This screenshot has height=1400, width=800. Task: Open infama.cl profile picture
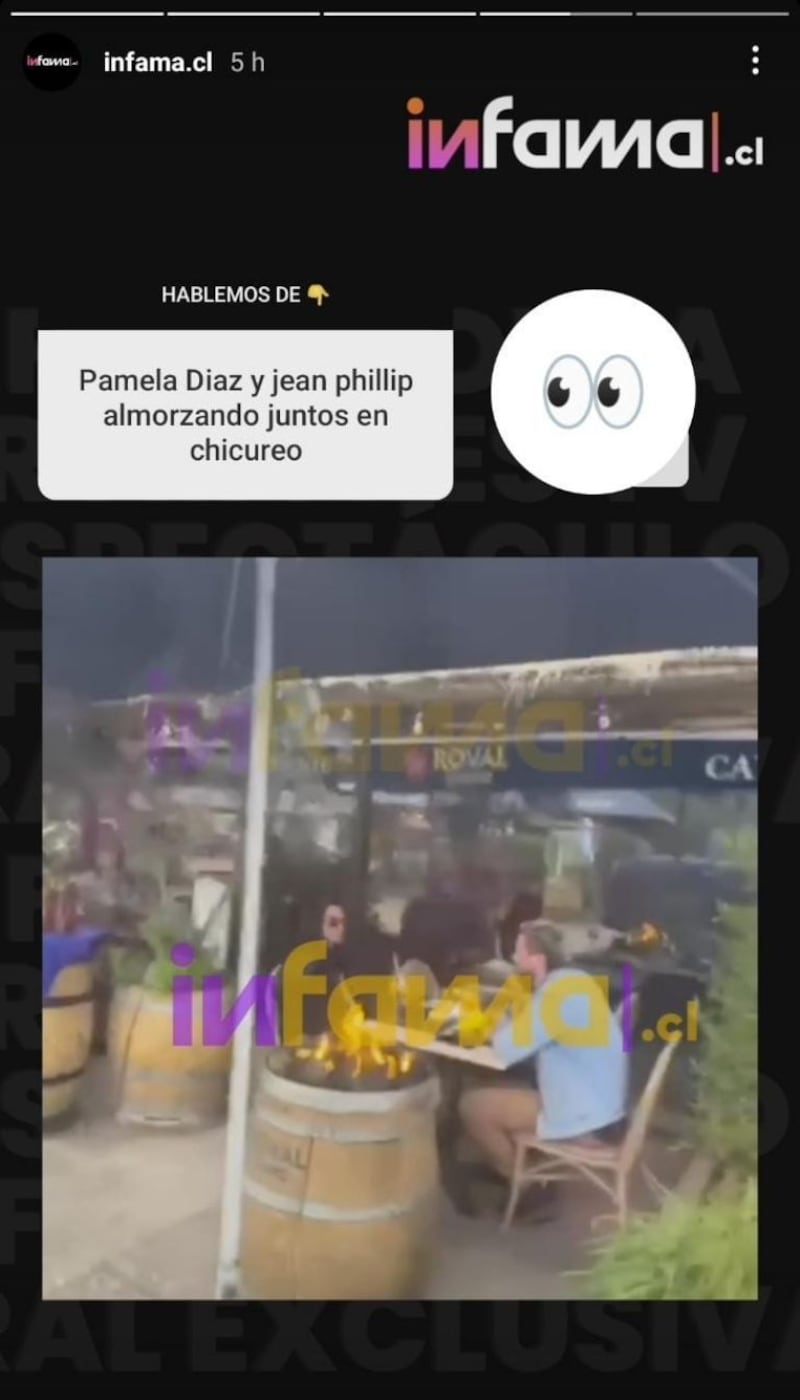coord(51,62)
